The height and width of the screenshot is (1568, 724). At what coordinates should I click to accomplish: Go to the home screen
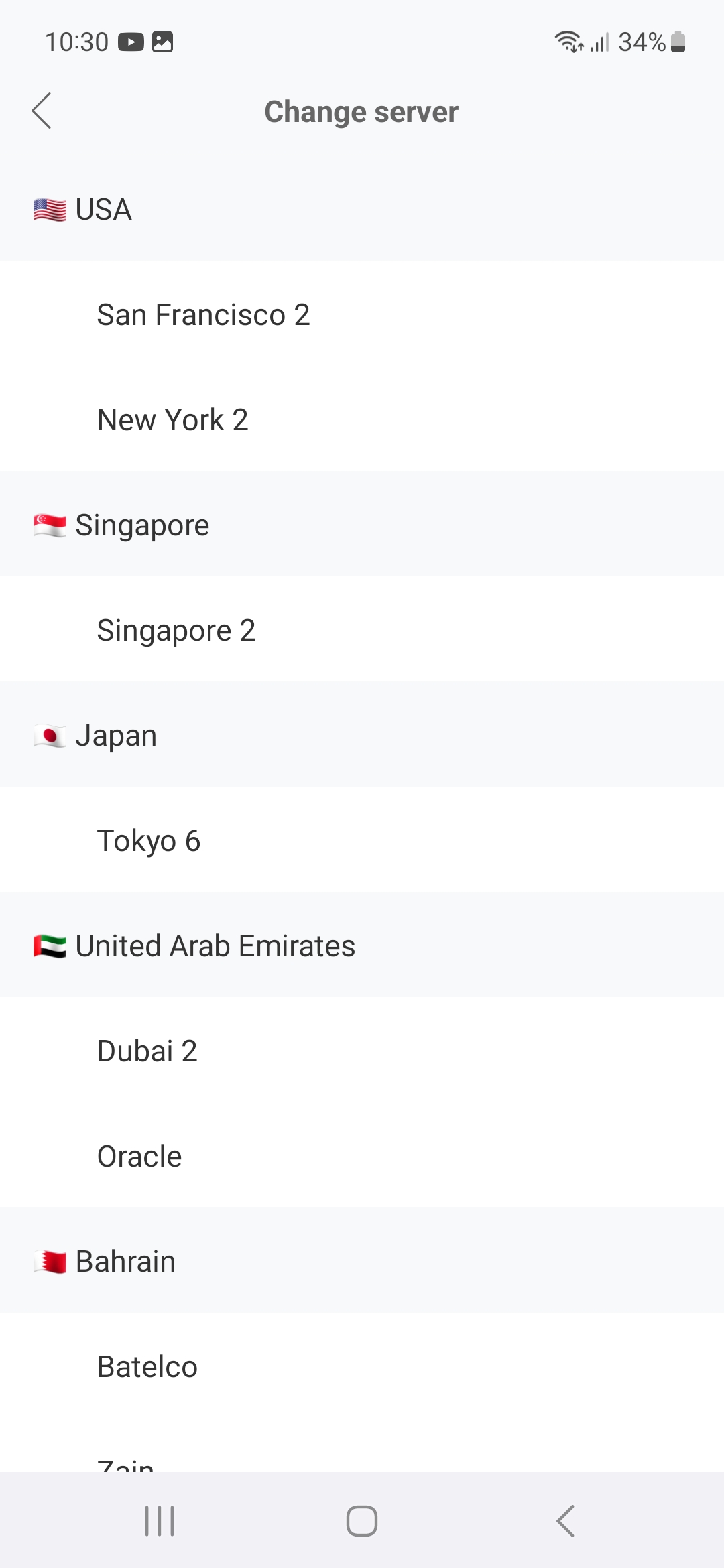362,1520
